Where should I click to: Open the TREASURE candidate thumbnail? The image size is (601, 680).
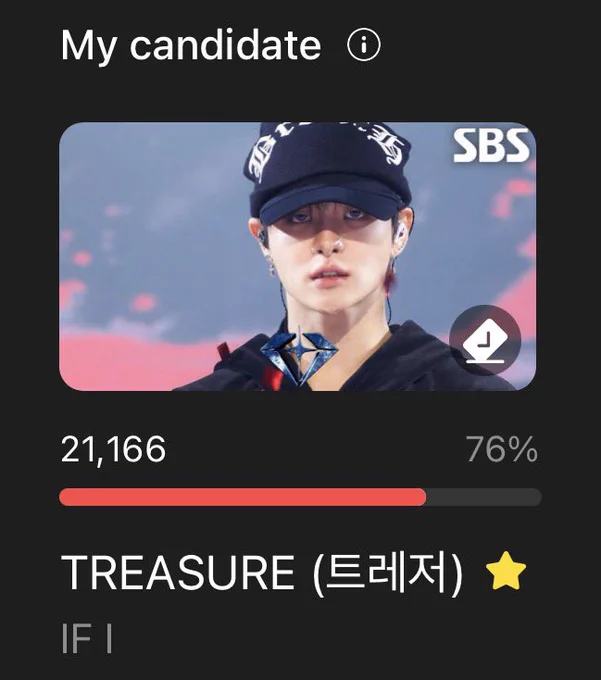[x=297, y=257]
